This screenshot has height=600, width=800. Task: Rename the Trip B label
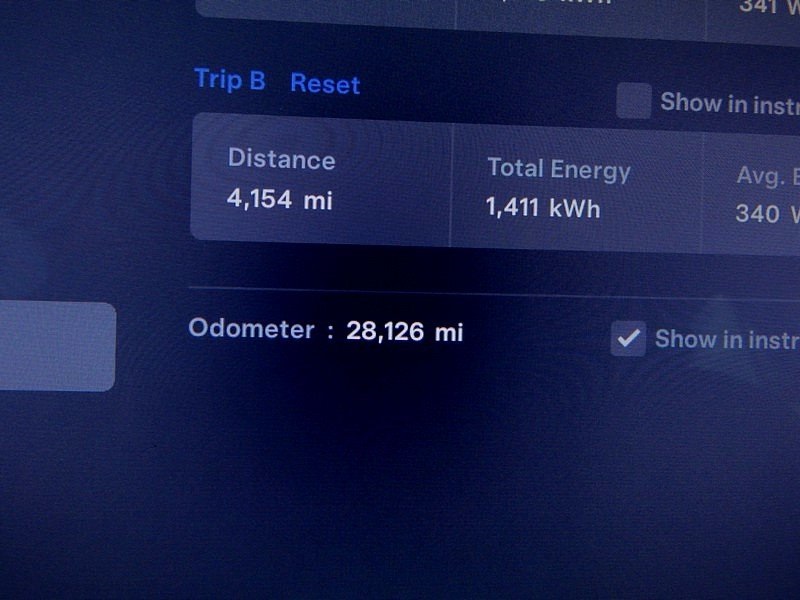pos(230,80)
